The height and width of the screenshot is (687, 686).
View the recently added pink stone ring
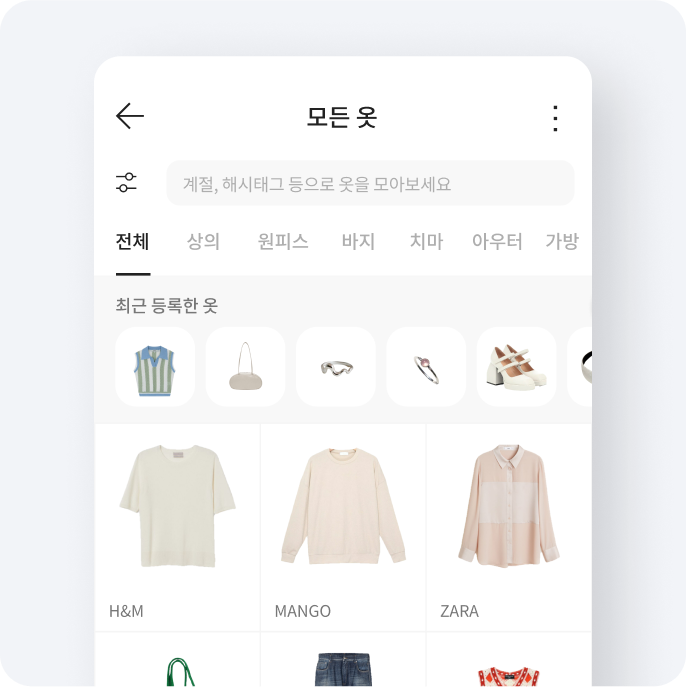426,367
